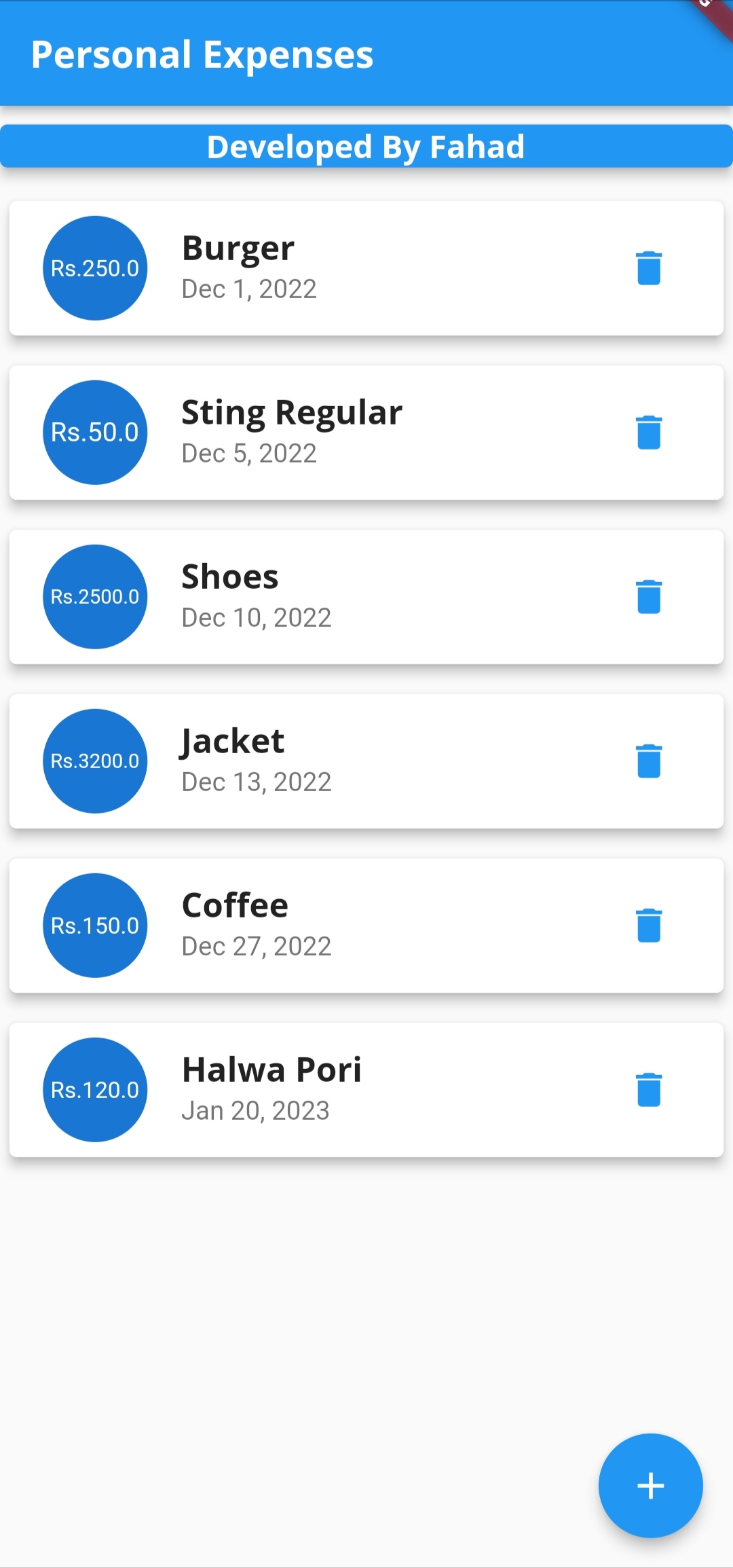Select the Burger expense card

366,268
